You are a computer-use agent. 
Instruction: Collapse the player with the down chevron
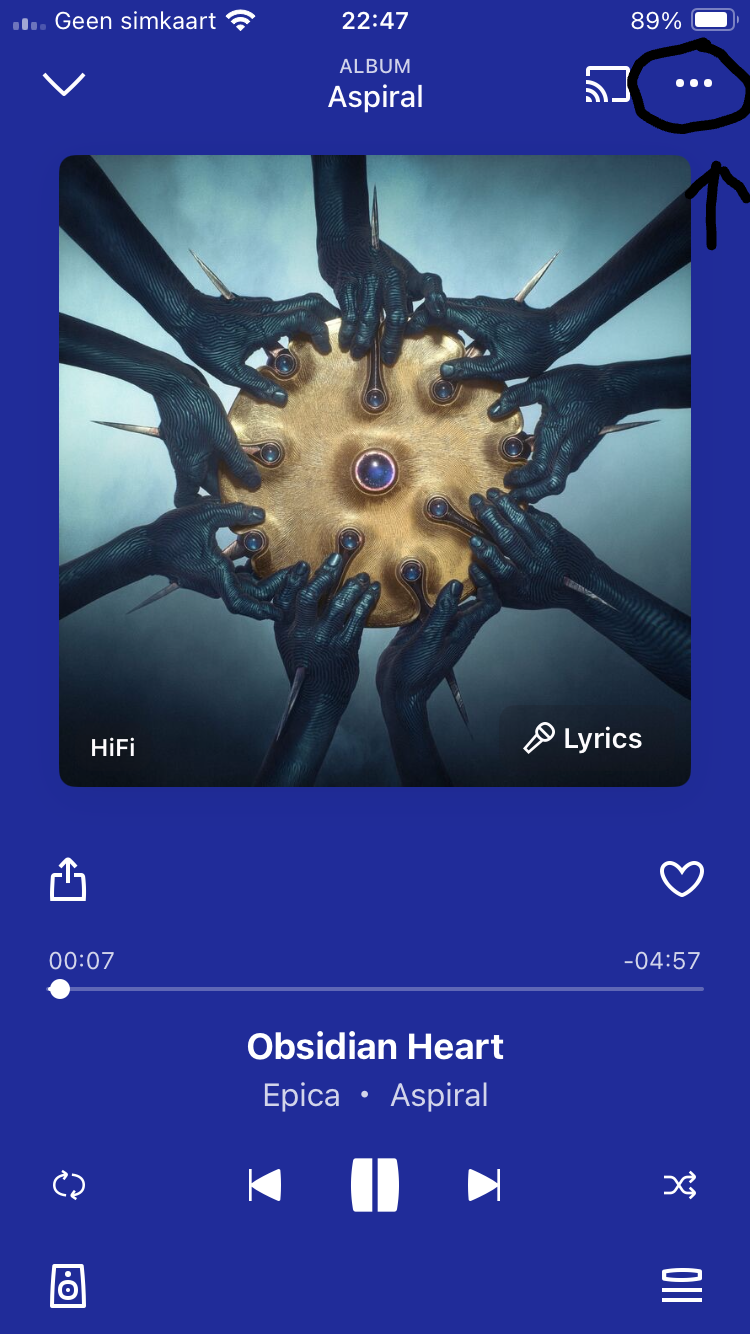point(64,84)
